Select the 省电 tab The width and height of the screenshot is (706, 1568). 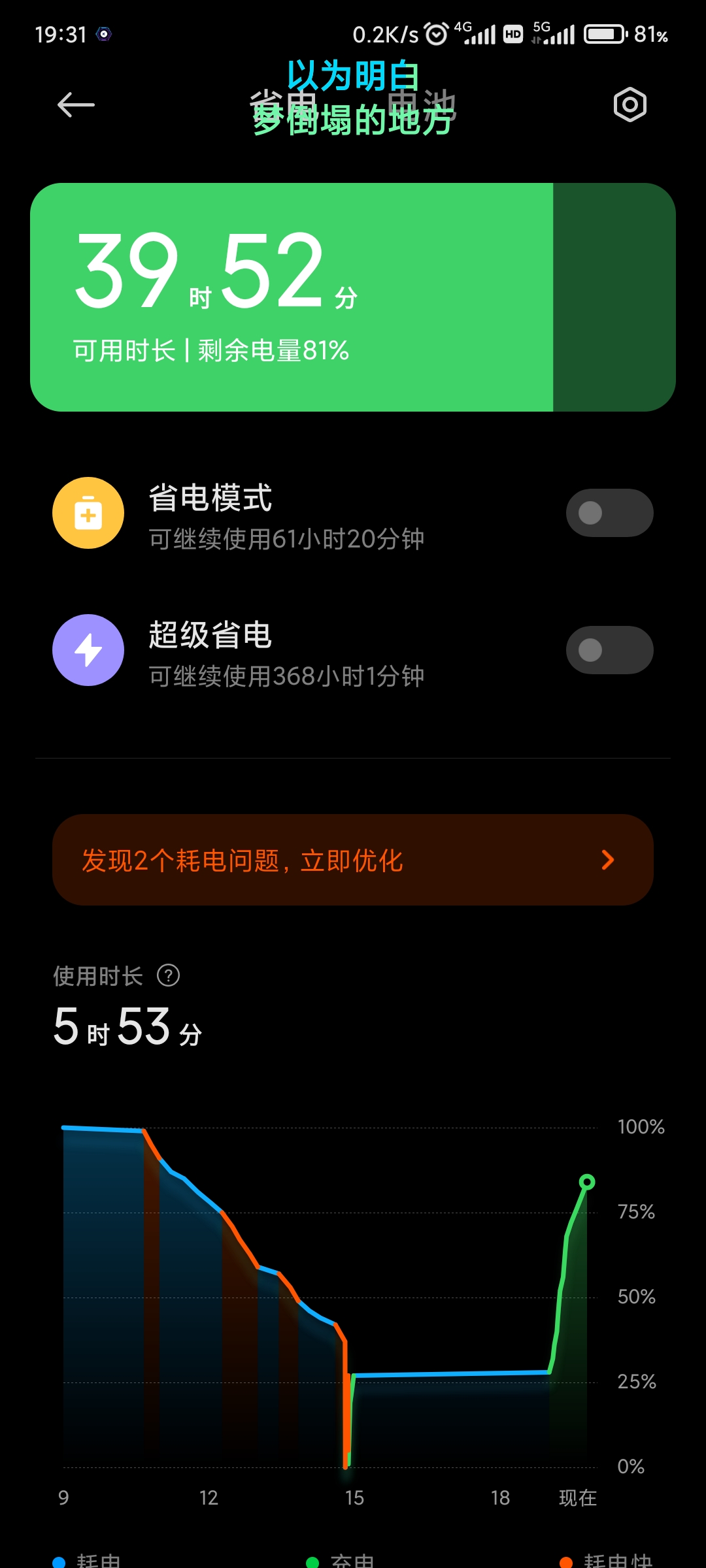[283, 105]
